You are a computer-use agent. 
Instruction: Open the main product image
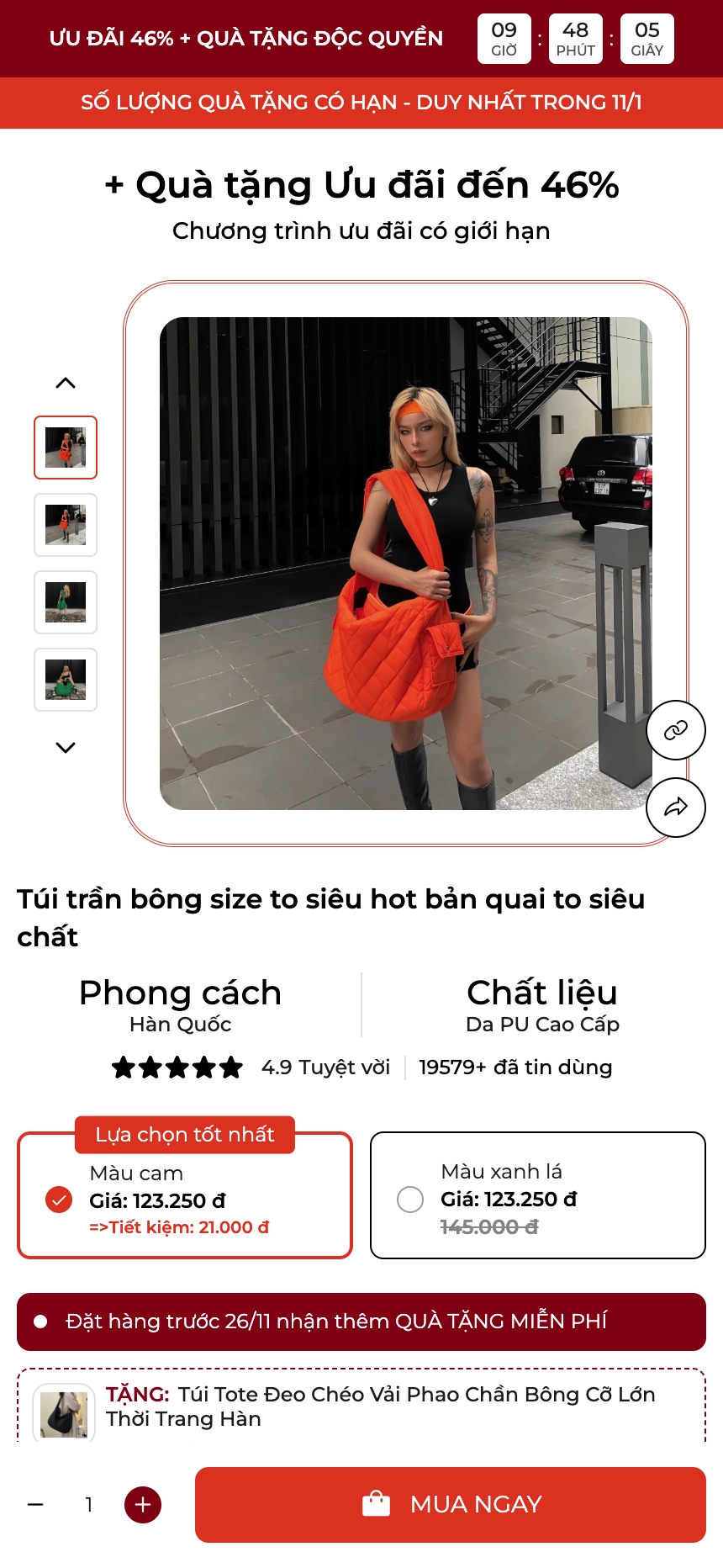[406, 564]
